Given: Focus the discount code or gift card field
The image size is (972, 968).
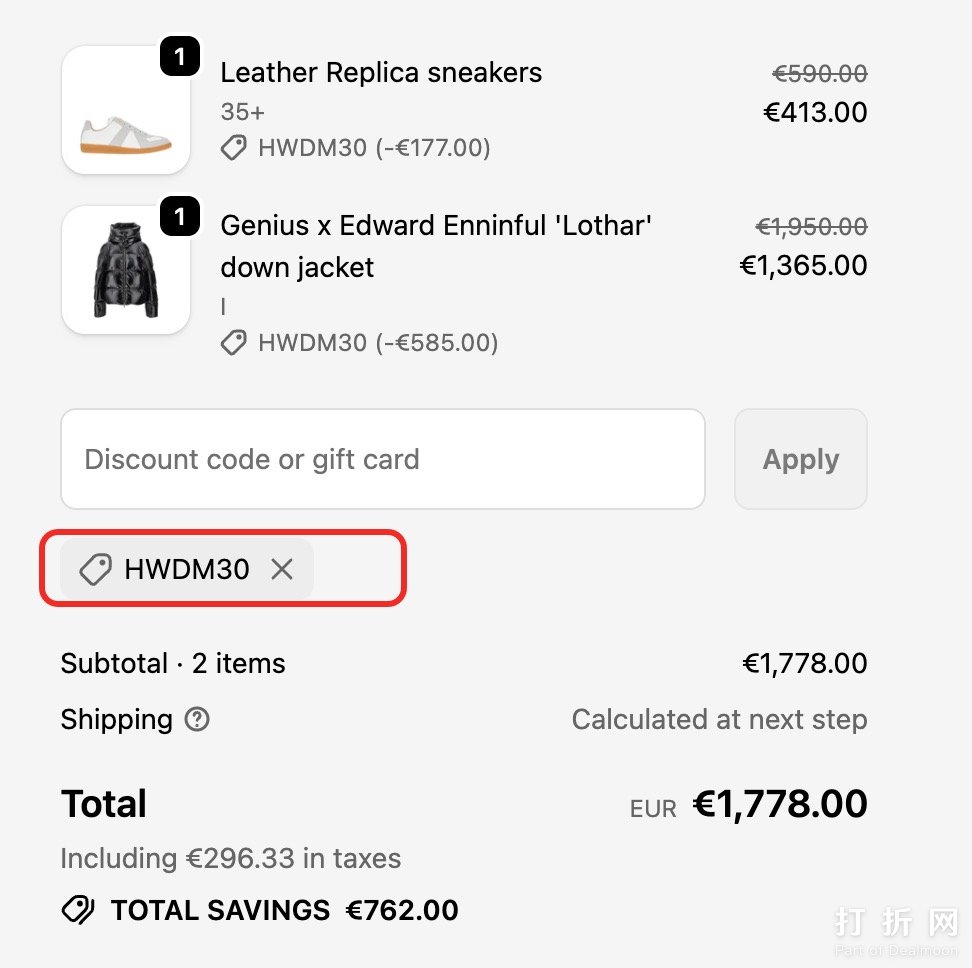Looking at the screenshot, I should (x=382, y=459).
